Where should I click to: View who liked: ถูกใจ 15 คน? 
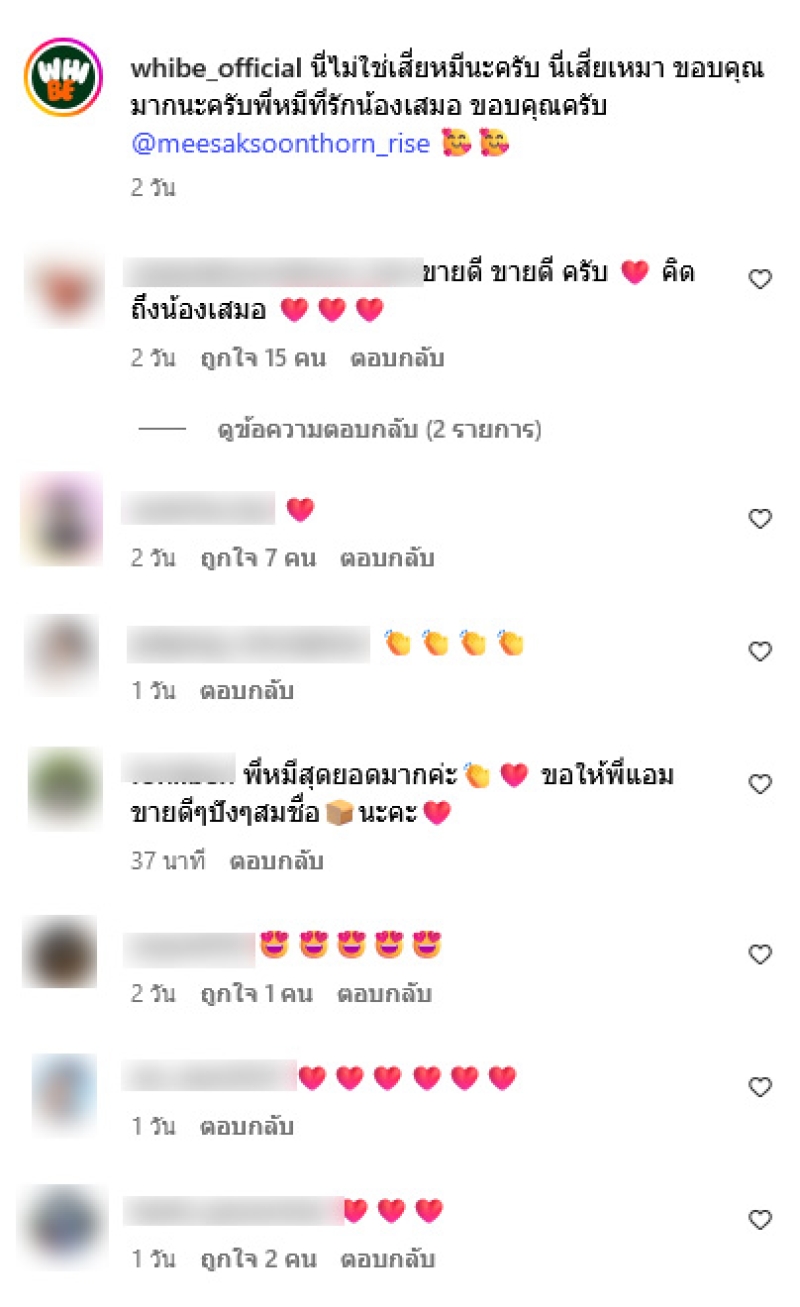click(262, 358)
